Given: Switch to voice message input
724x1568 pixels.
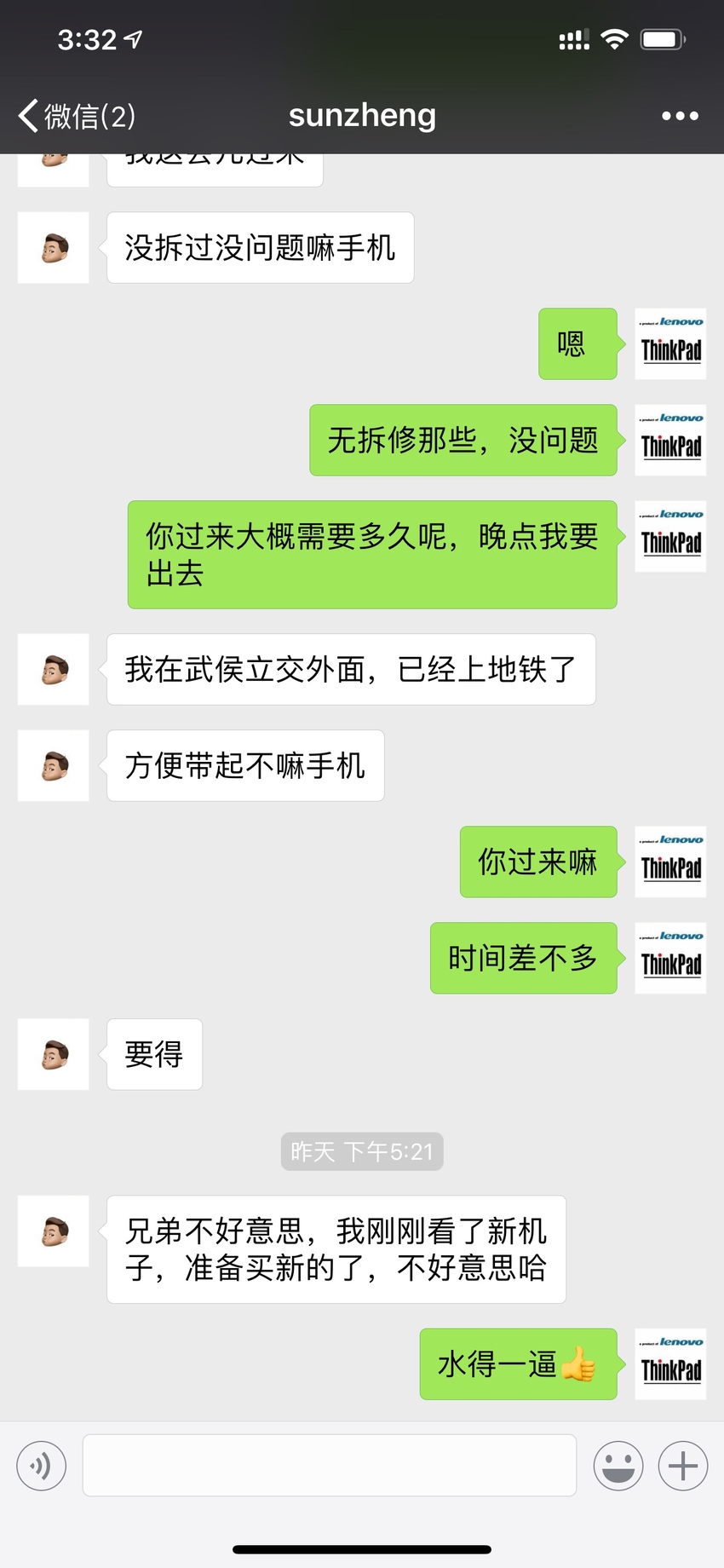Looking at the screenshot, I should 41,1466.
